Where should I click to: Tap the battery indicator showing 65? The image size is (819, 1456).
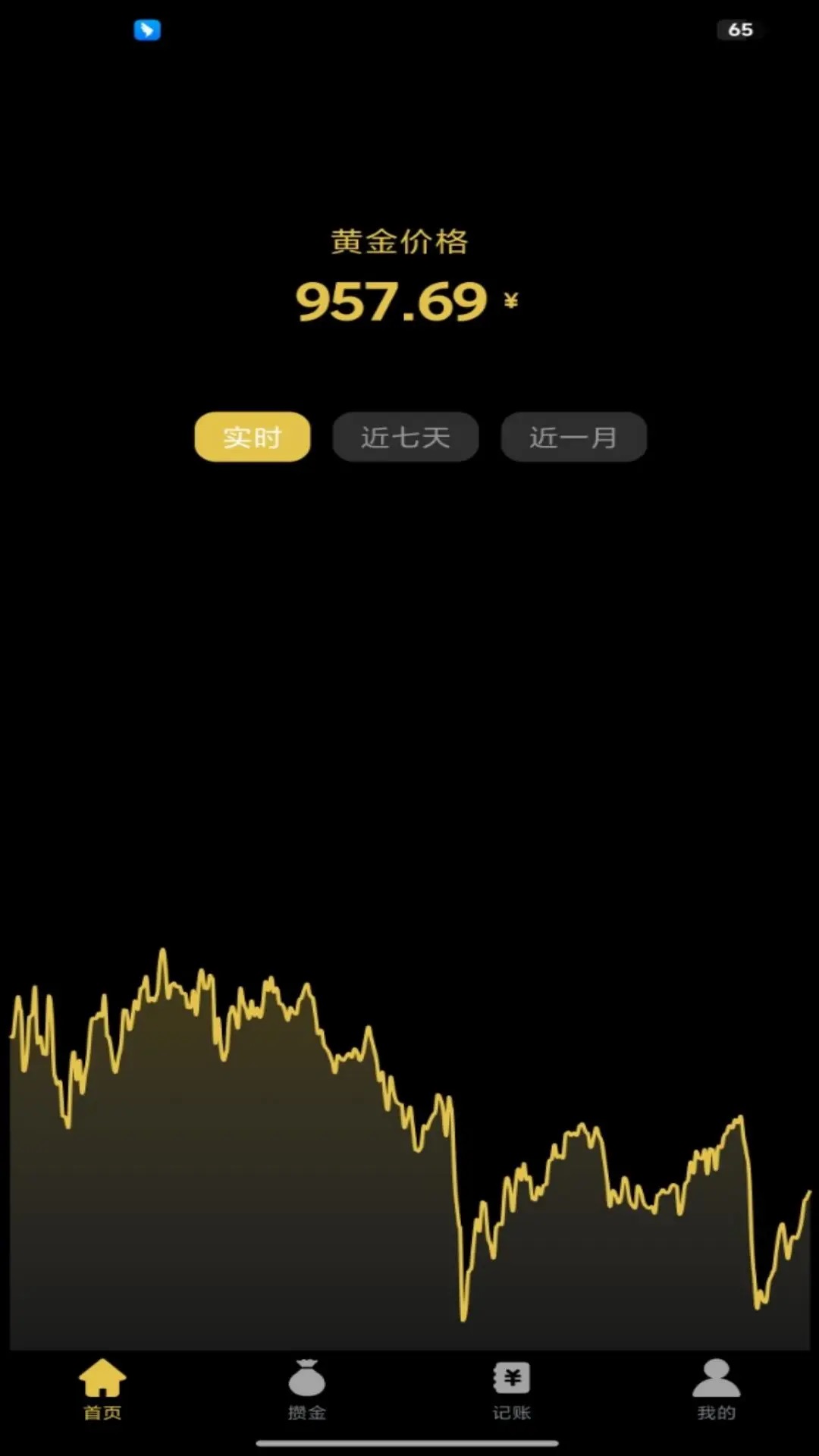(739, 29)
